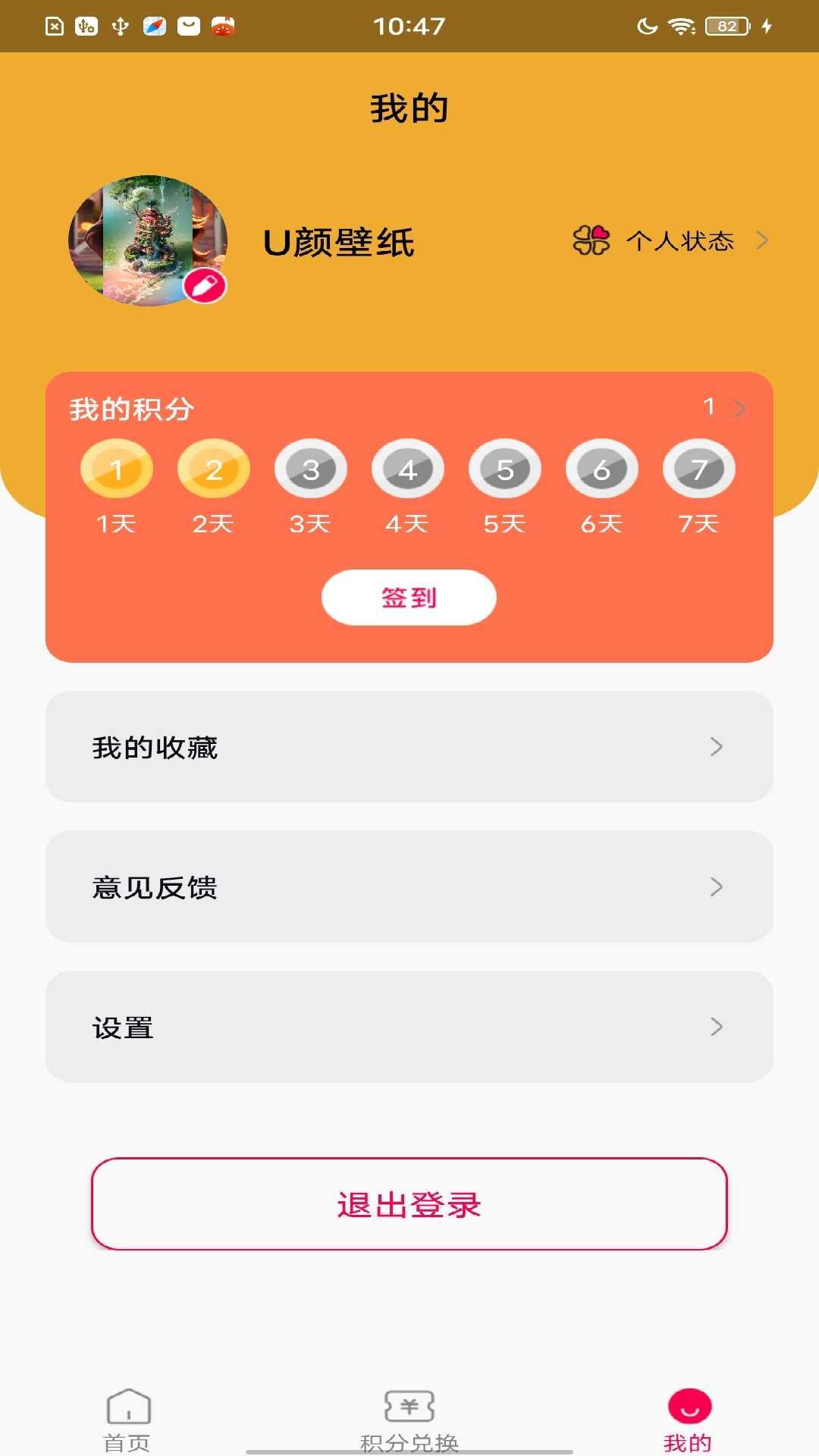Tap the day 7 gray coin
Screen dimensions: 819x1456
click(698, 469)
